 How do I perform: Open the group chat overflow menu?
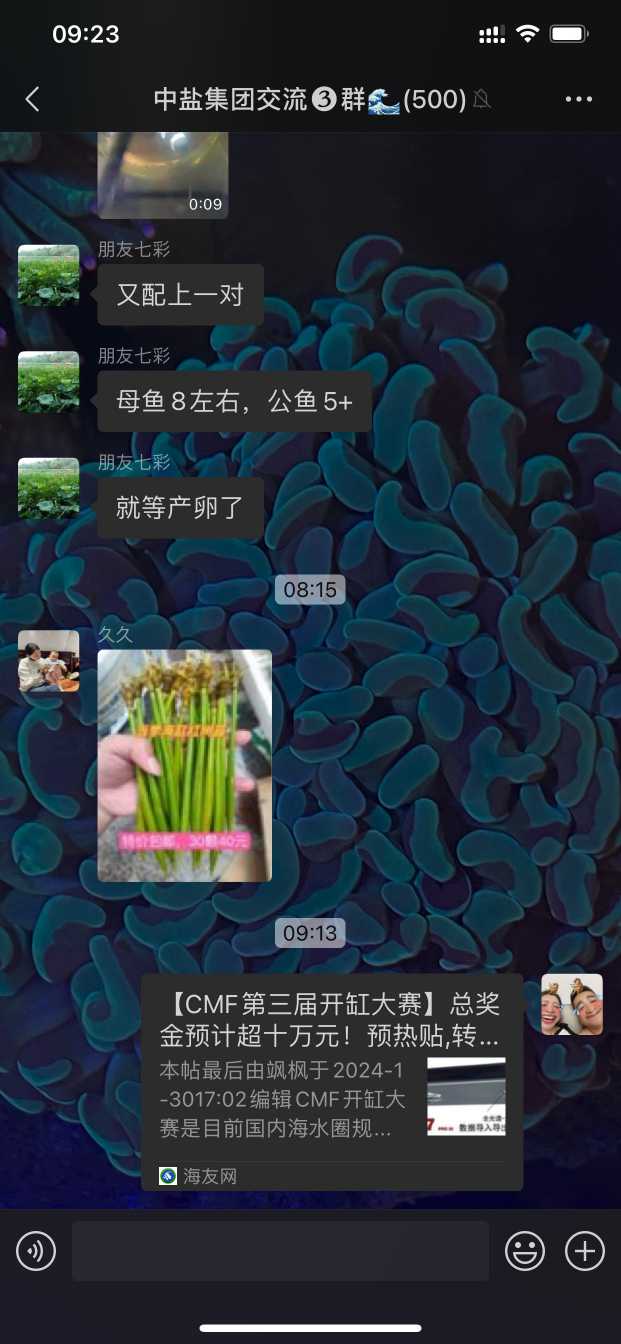pos(579,99)
